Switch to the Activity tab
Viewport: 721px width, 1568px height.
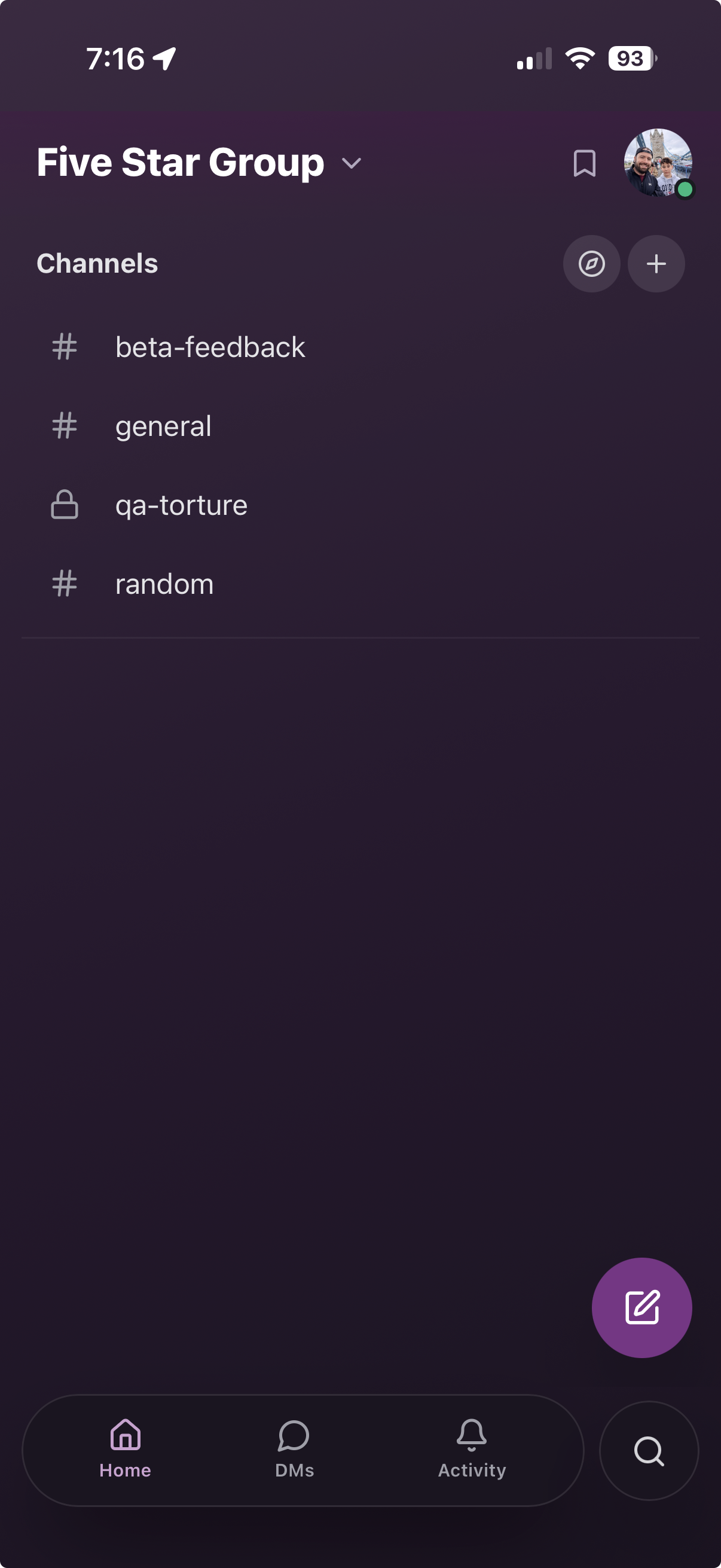pyautogui.click(x=472, y=1450)
